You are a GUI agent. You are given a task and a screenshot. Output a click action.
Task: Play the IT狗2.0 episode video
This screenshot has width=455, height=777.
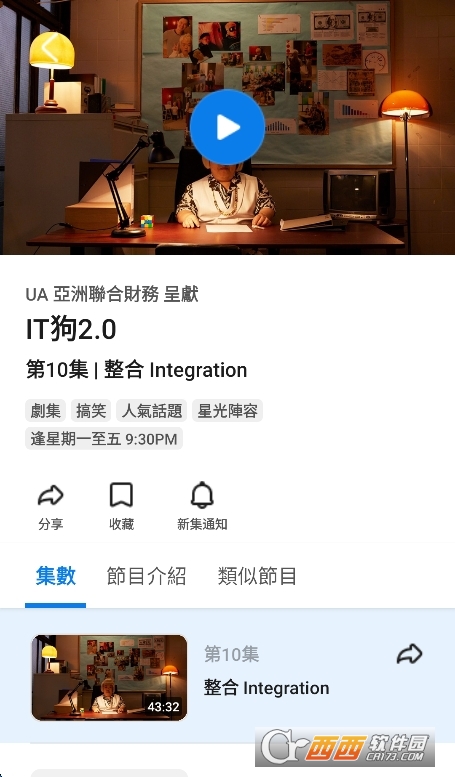[227, 127]
